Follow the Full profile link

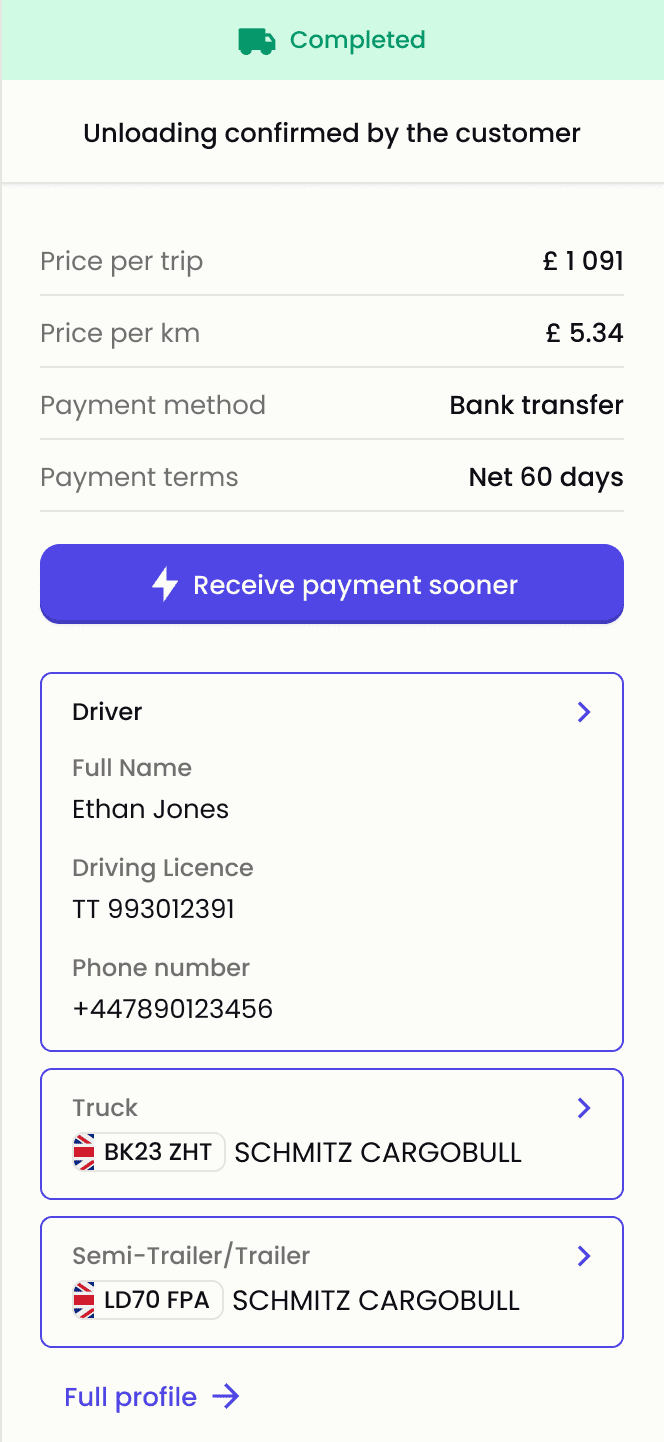[152, 1397]
